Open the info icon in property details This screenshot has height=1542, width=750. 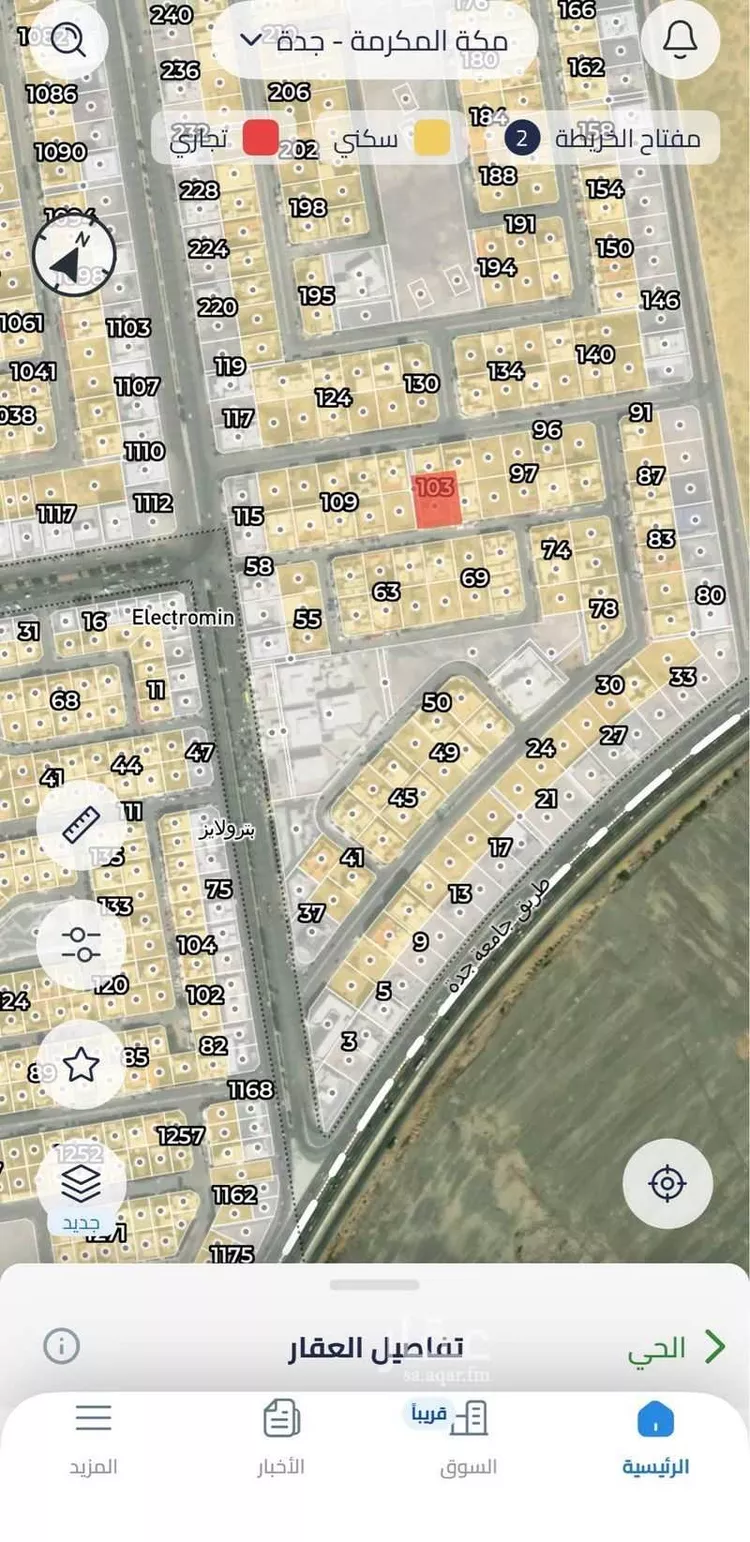click(x=61, y=1346)
